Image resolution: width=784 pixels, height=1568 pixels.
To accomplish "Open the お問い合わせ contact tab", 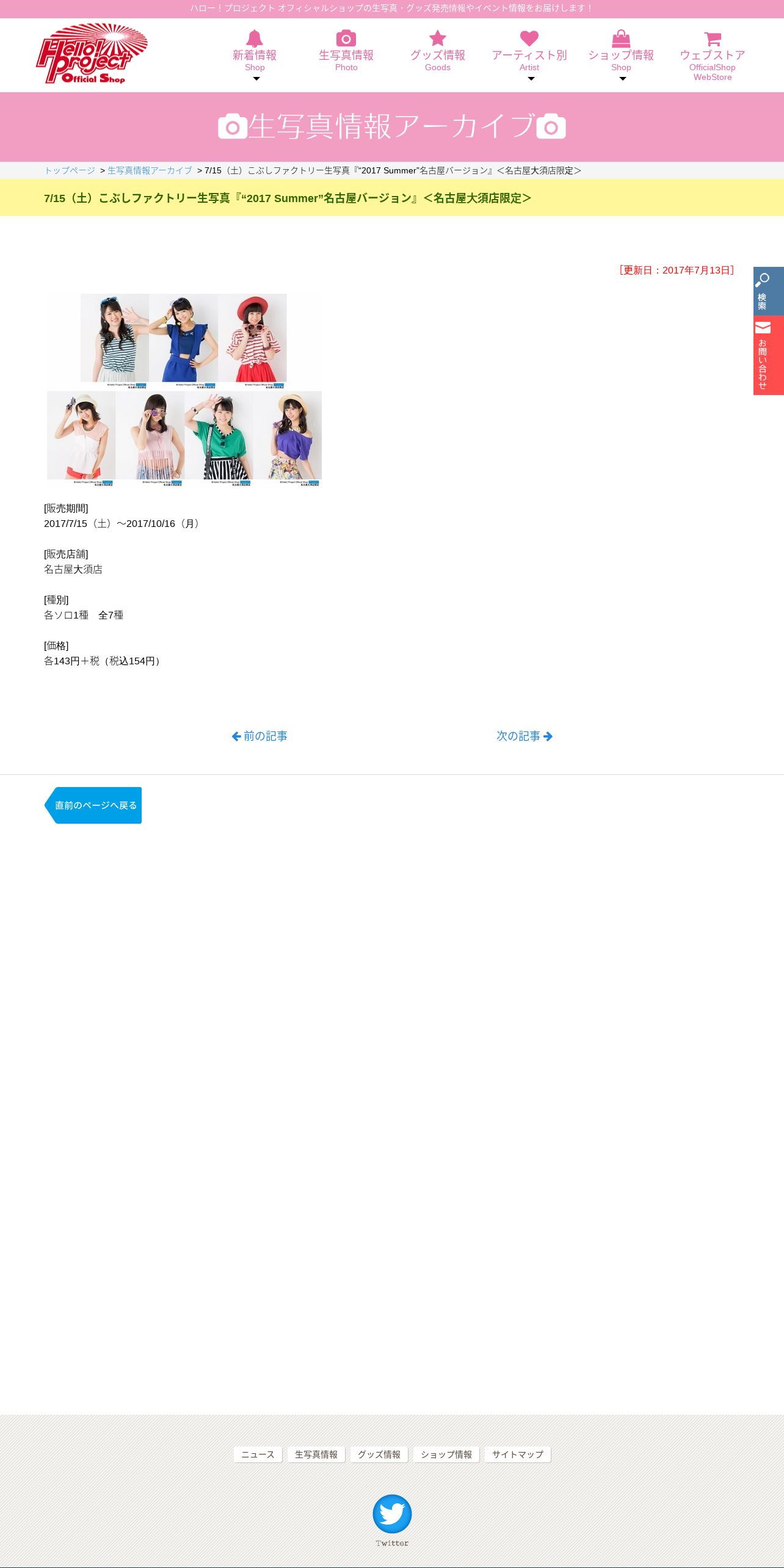I will (x=769, y=355).
